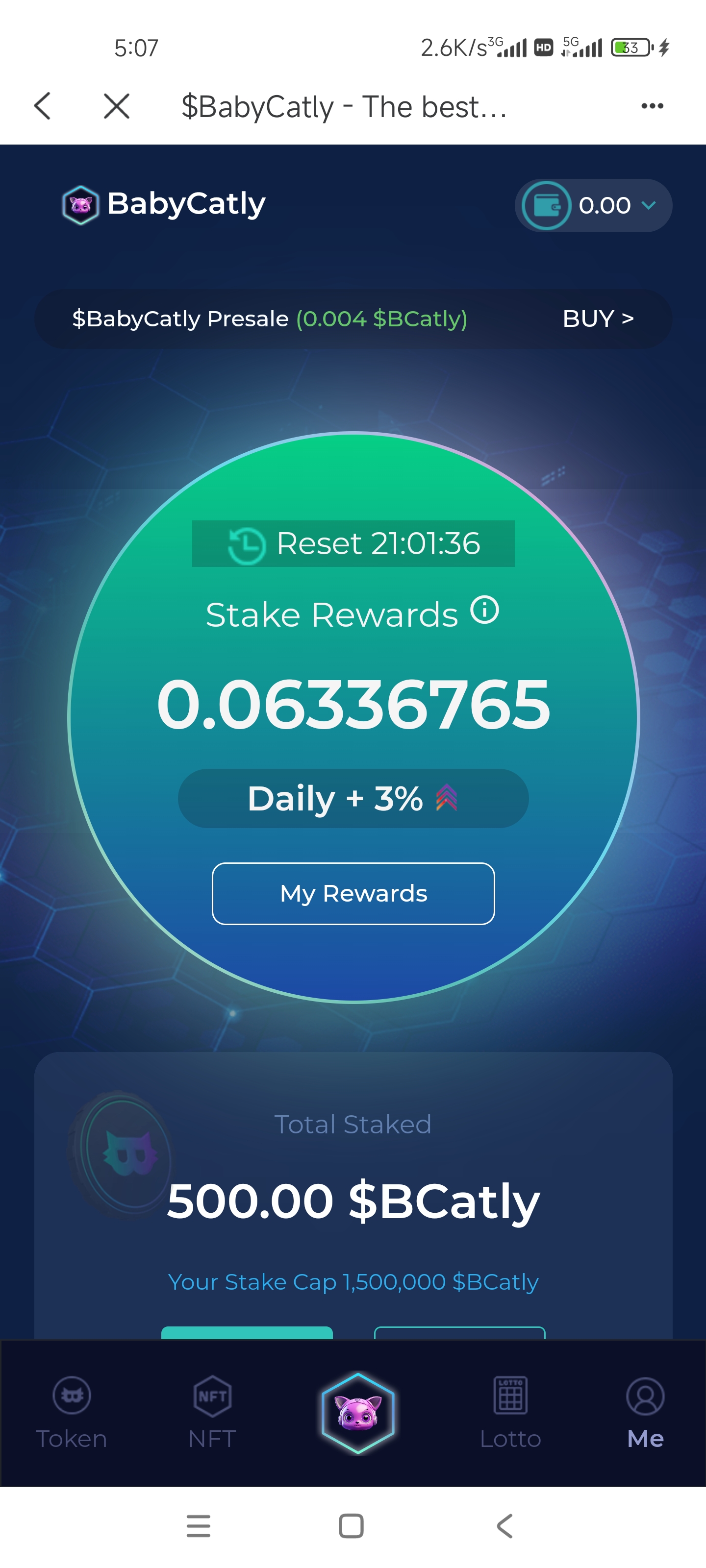Show Stake Rewards info
This screenshot has height=1568, width=706.
tap(484, 610)
